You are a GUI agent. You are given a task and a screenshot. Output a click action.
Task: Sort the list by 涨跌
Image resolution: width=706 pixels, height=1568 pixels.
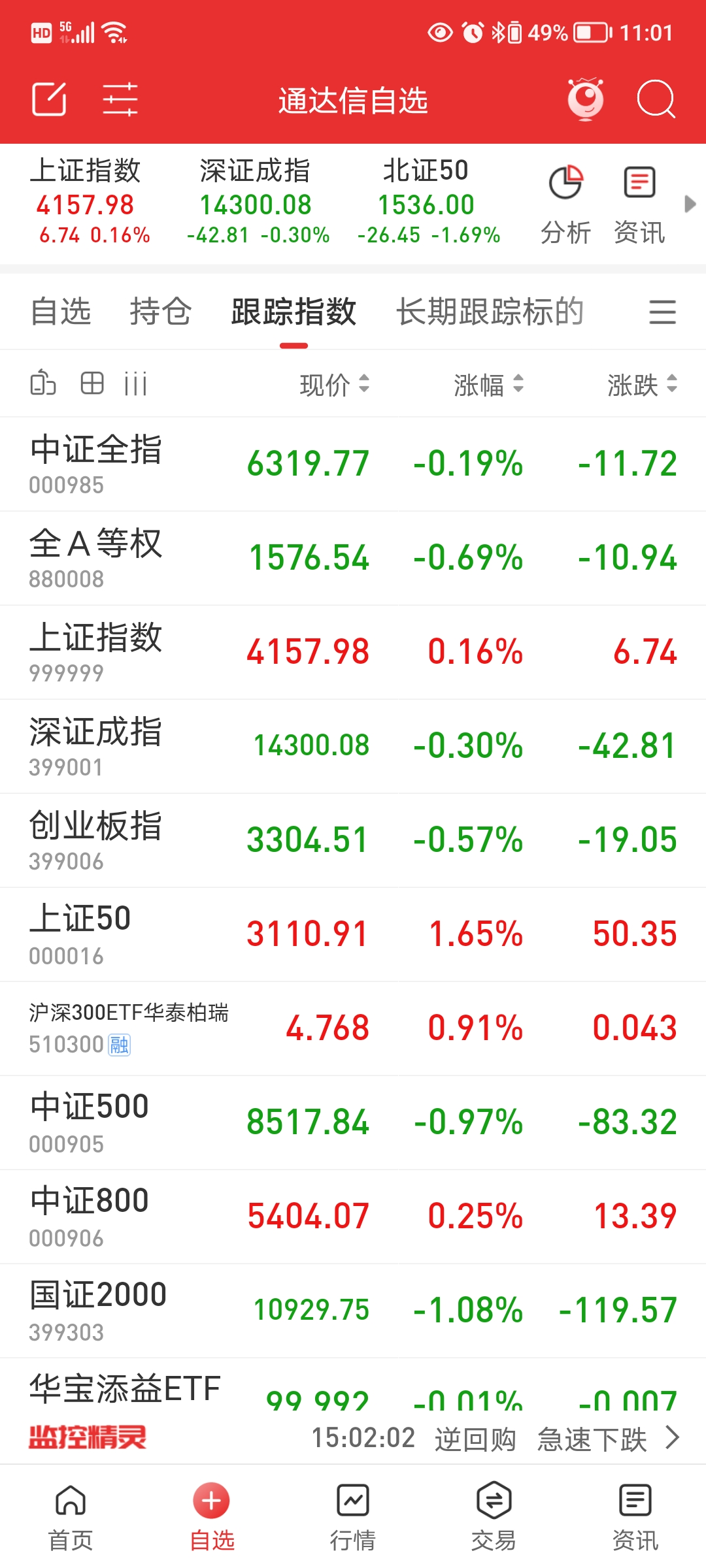642,384
